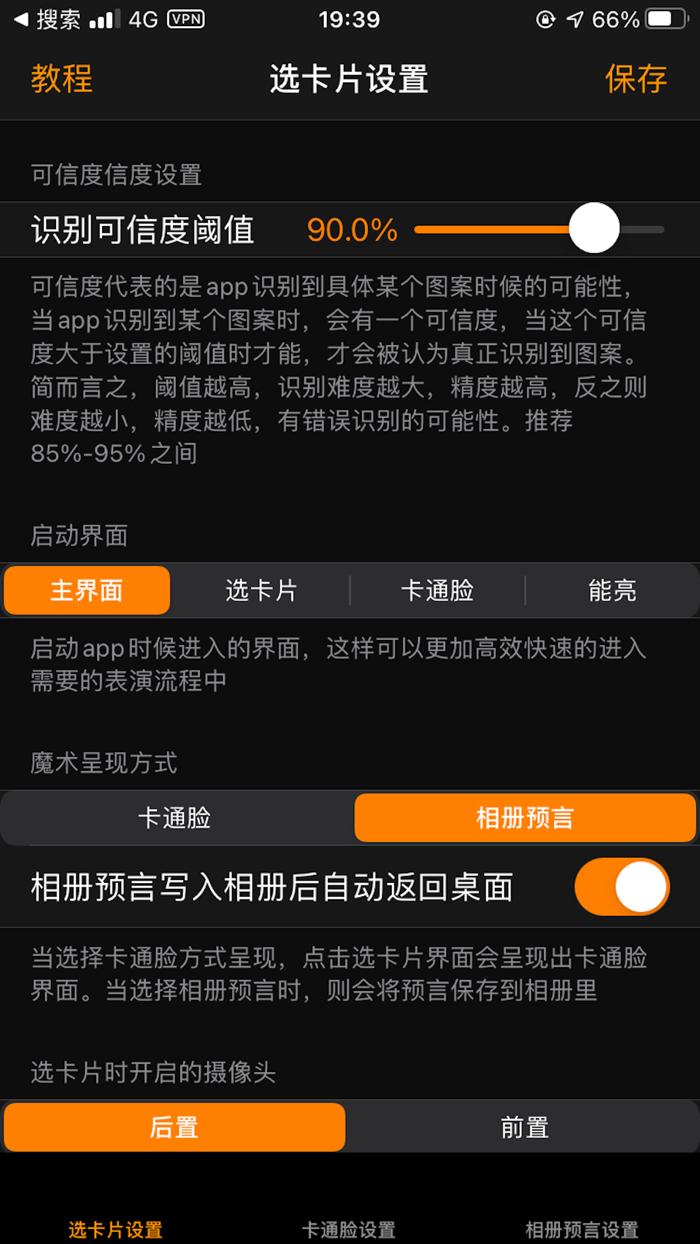Choose 卡通脸 as magic presentation method
The width and height of the screenshot is (700, 1244).
tap(175, 818)
